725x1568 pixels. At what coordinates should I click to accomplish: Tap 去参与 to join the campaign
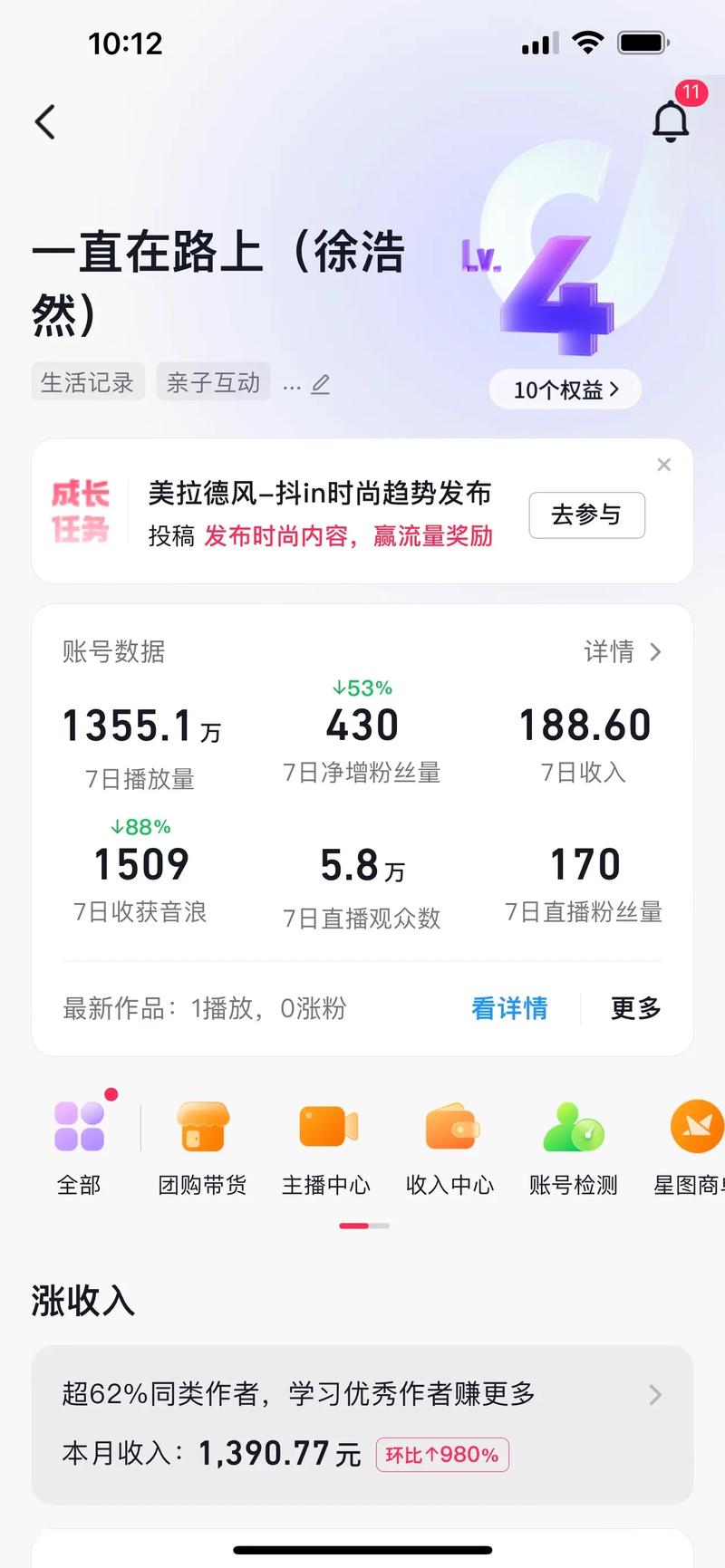[x=586, y=515]
